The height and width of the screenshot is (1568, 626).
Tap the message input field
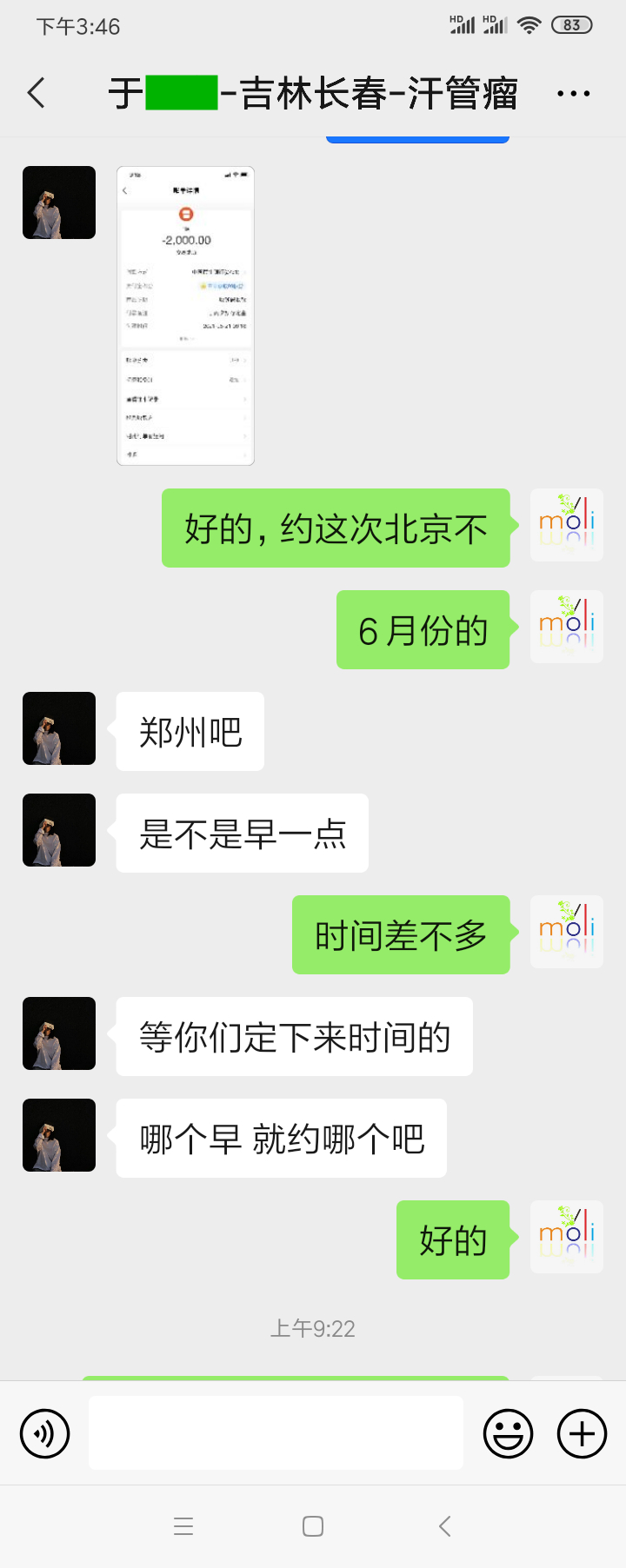point(276,1432)
